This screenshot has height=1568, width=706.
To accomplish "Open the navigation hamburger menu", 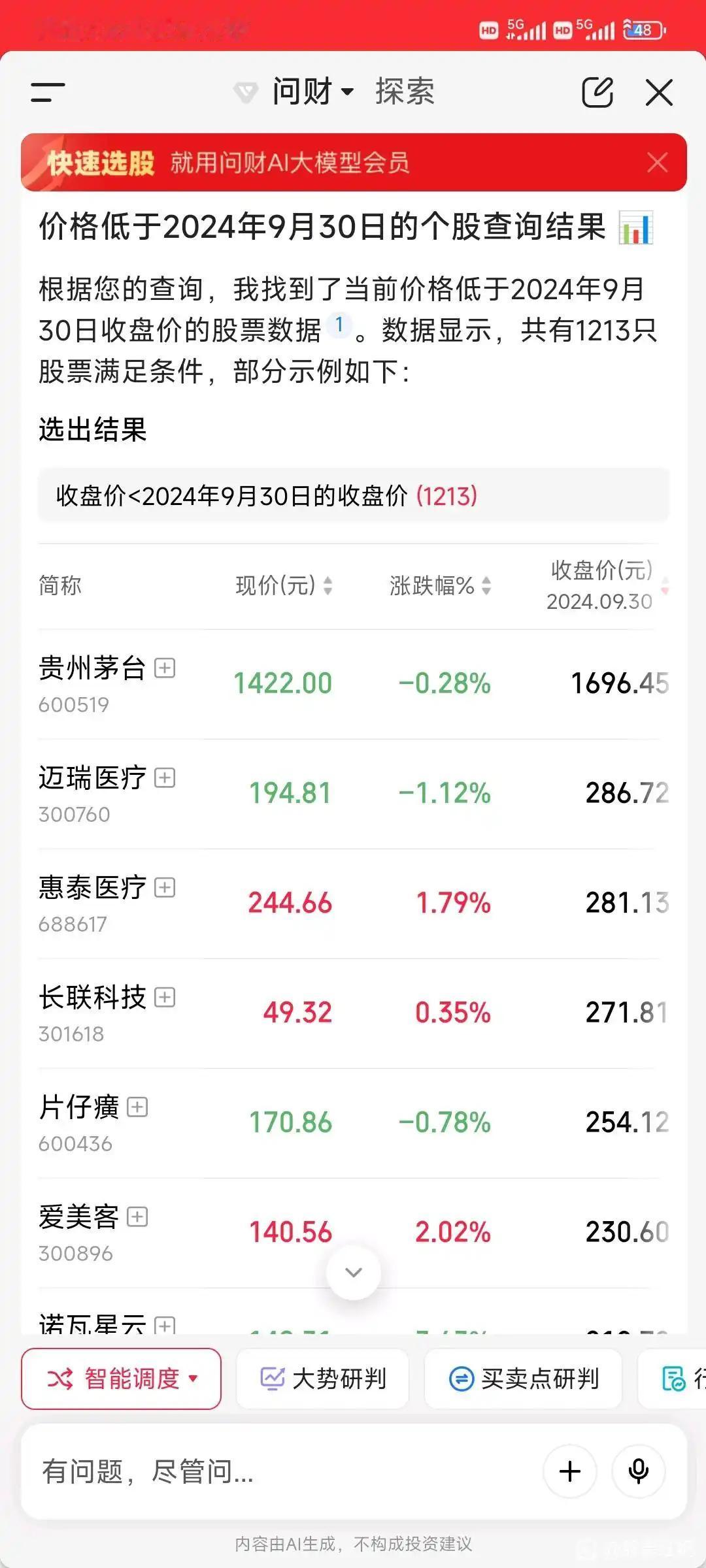I will coord(47,91).
